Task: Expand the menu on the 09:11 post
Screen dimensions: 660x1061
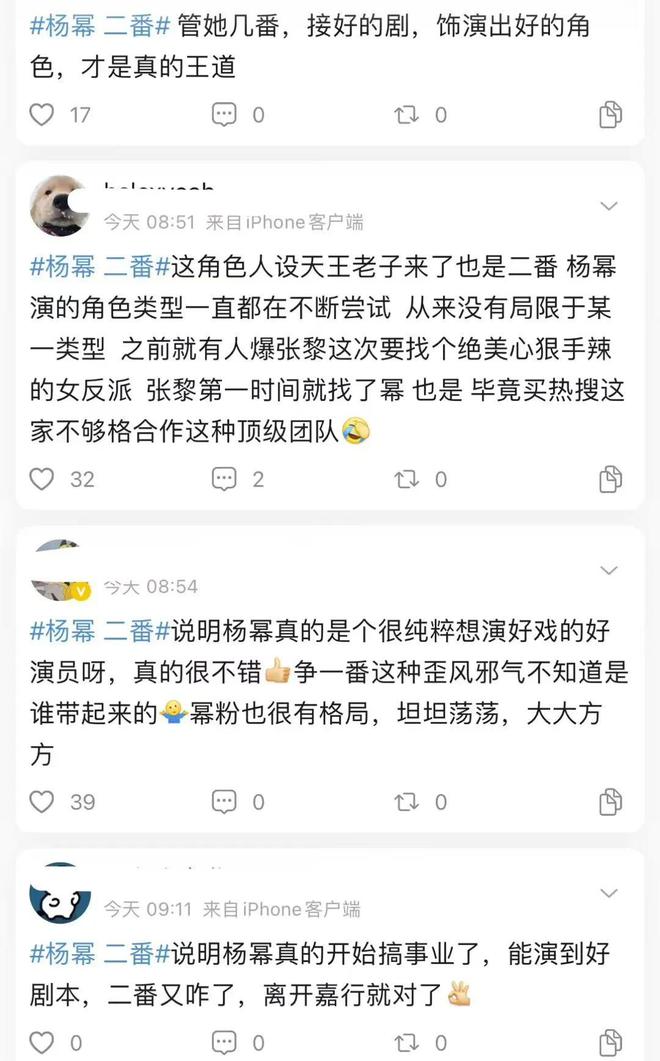Action: (608, 892)
